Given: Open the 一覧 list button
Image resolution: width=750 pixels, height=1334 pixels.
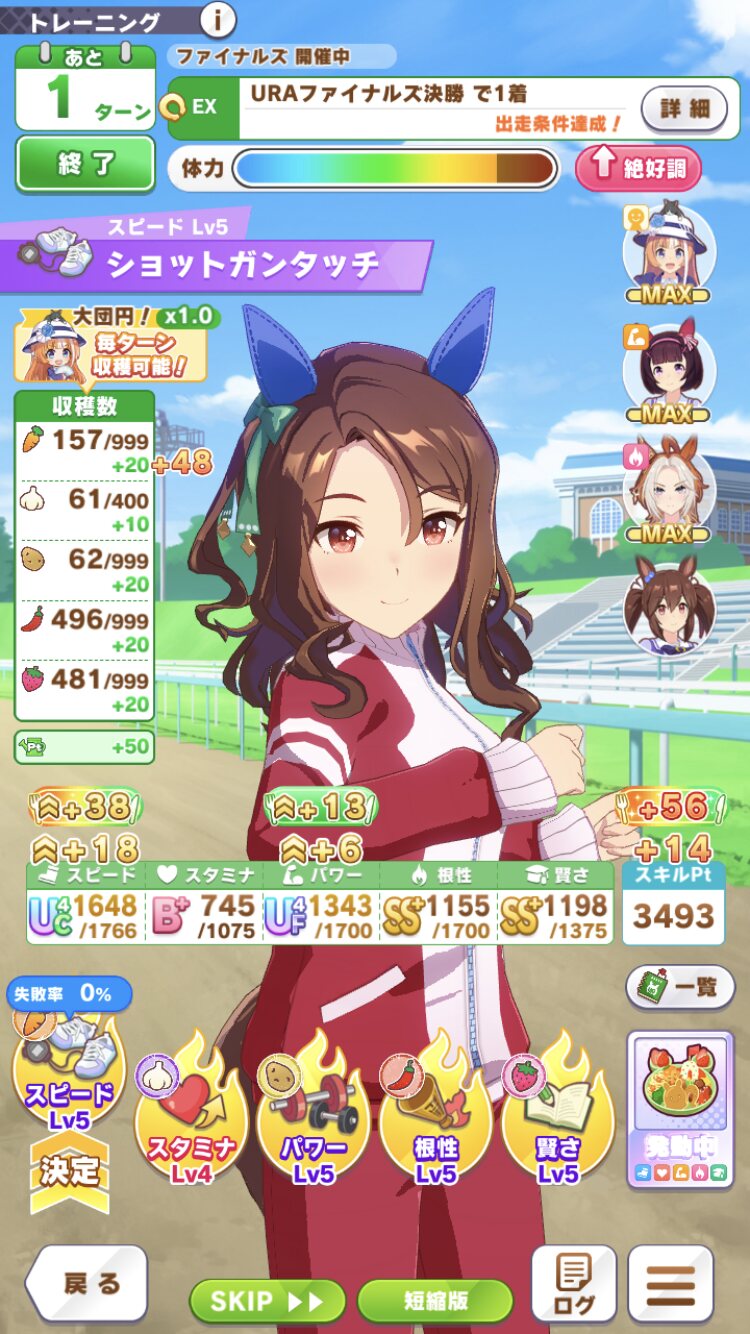Looking at the screenshot, I should click(680, 988).
